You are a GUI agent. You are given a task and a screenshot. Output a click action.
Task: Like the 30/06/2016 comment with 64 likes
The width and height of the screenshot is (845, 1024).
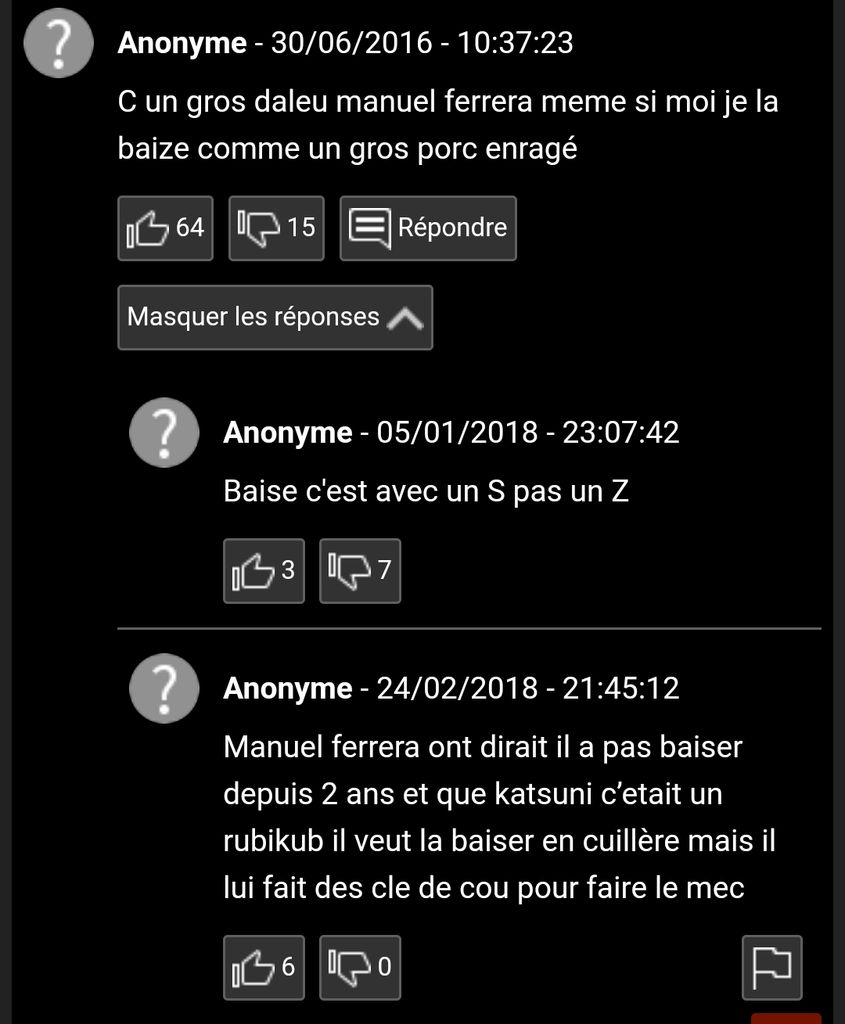pyautogui.click(x=165, y=228)
